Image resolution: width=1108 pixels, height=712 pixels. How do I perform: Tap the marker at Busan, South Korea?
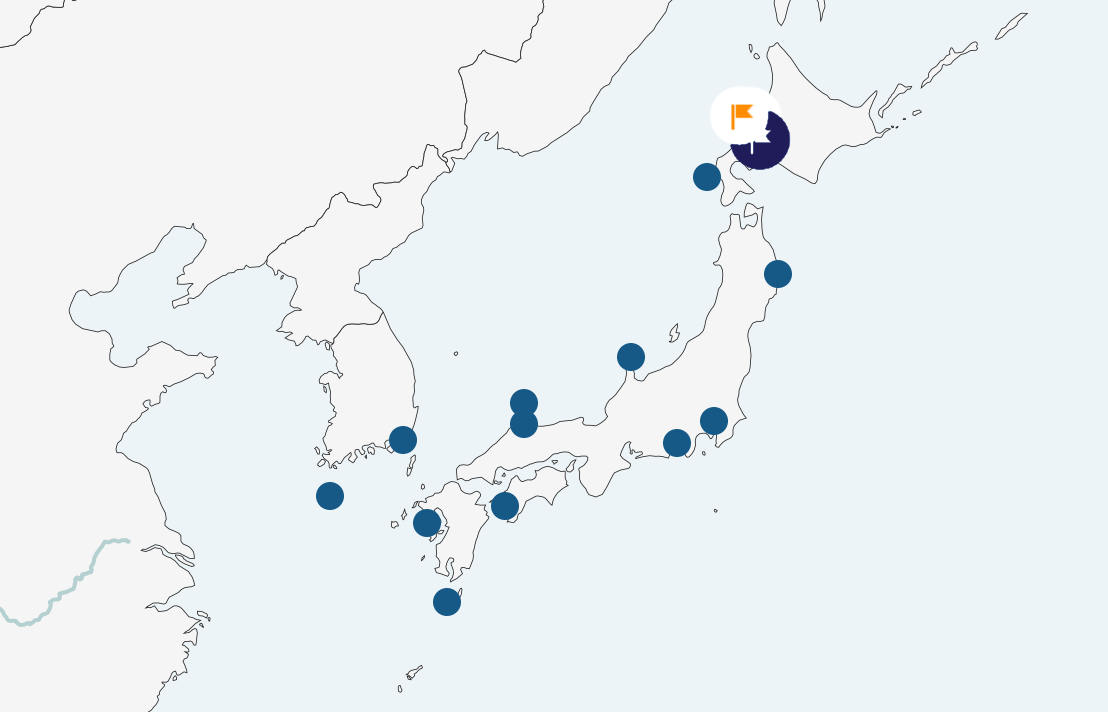coord(403,440)
